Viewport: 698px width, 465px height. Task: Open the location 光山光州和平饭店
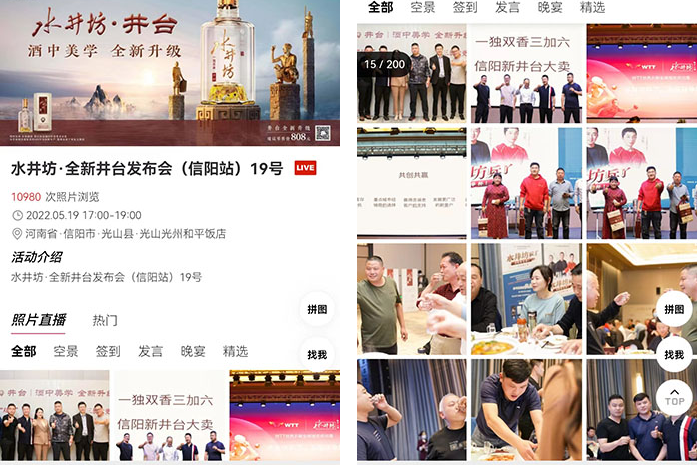click(119, 234)
